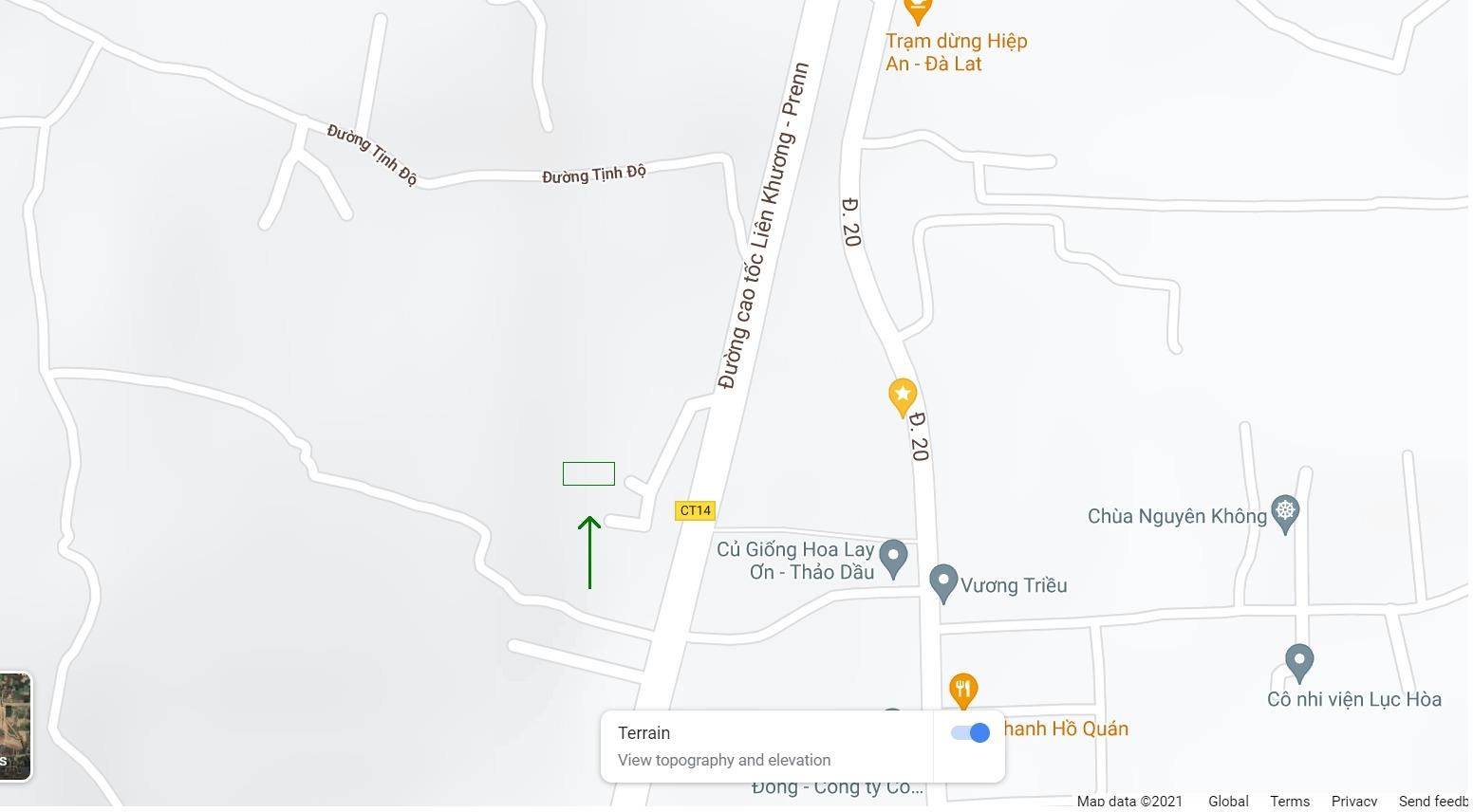Screen dimensions: 1473x812
Task: Open Cô nhi viện Lục Hòa marker
Action: coord(1298,660)
